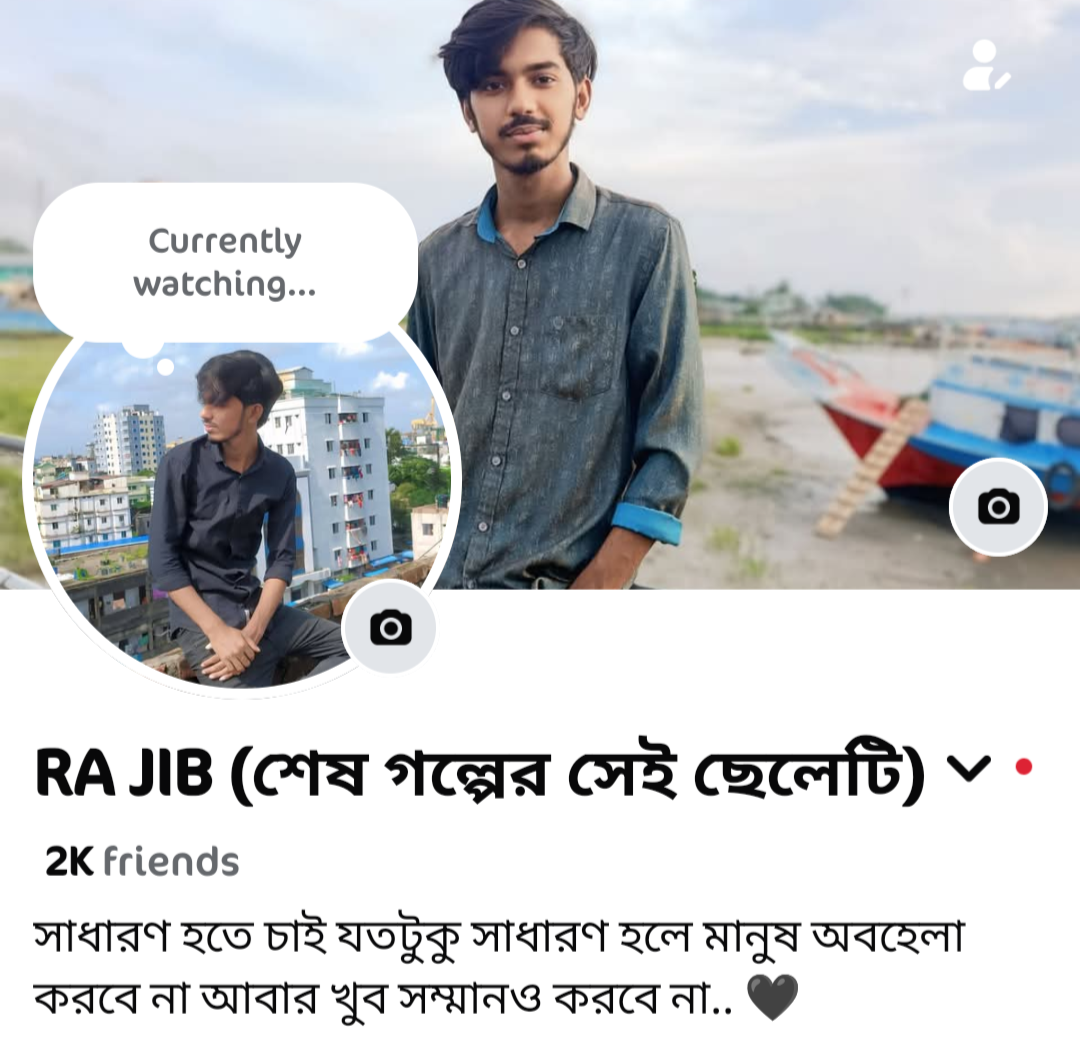Screen dimensions: 1080x1044
Task: Open the Currently watching status bubble
Action: [225, 262]
